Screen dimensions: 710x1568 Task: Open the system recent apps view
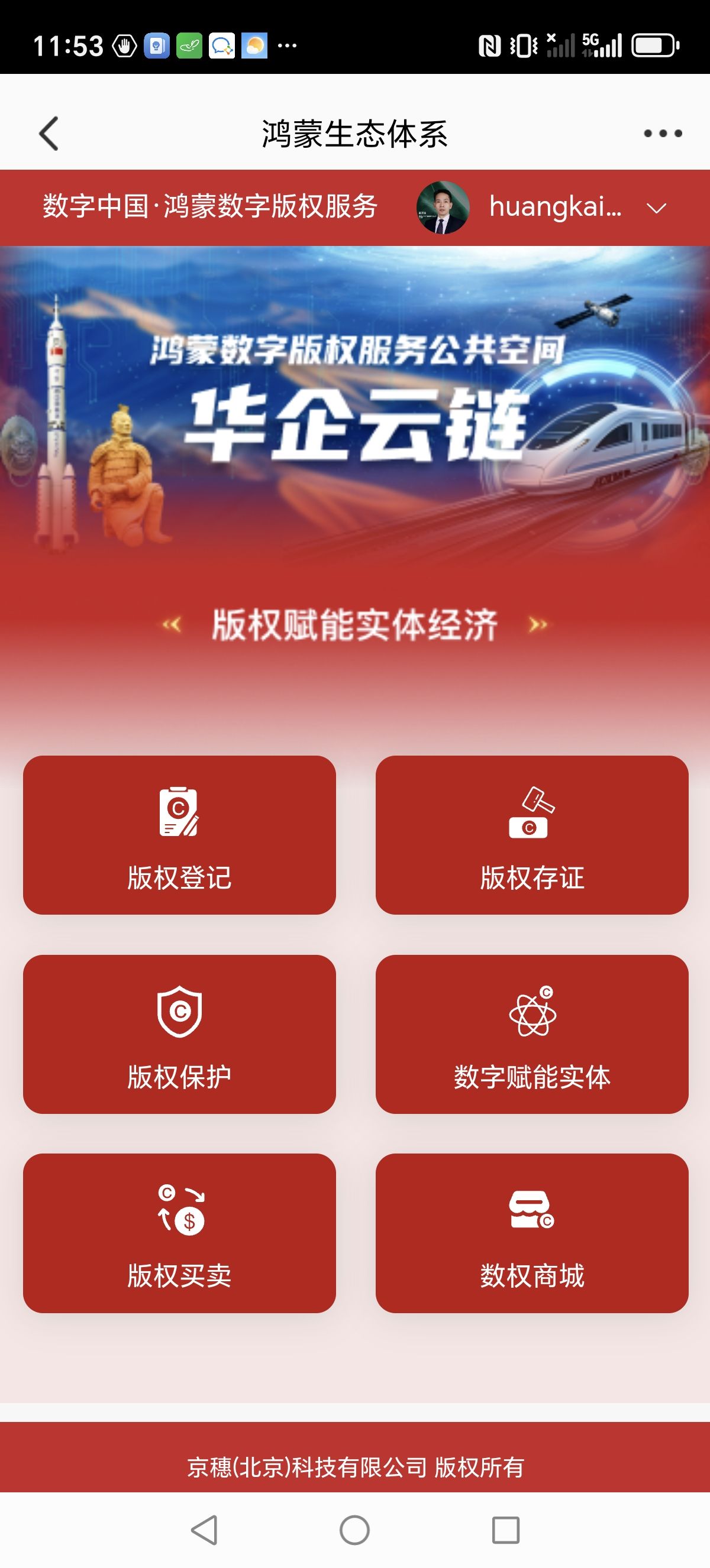click(x=505, y=1530)
